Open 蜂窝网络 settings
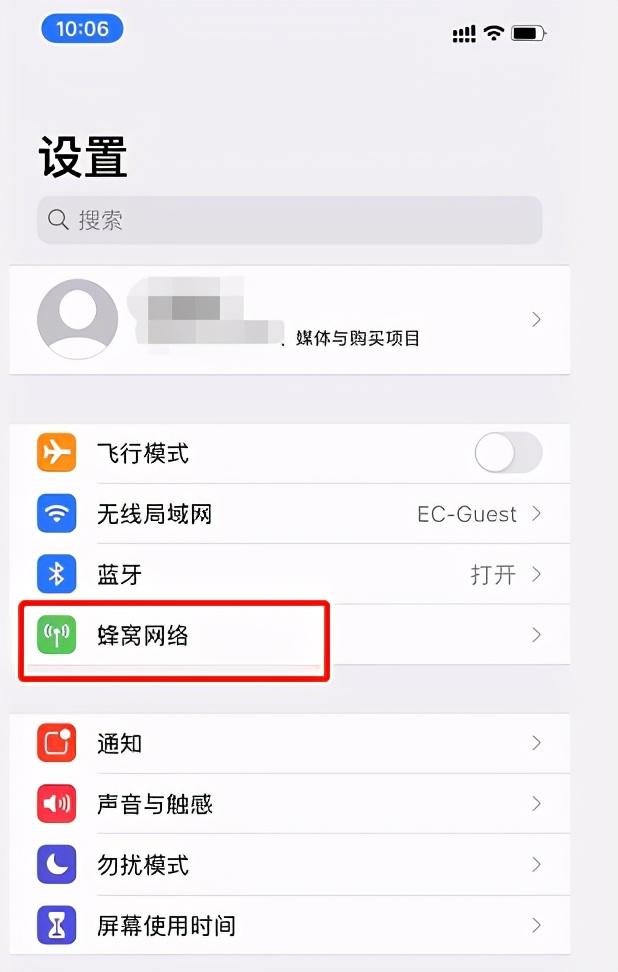This screenshot has width=618, height=972. (289, 635)
